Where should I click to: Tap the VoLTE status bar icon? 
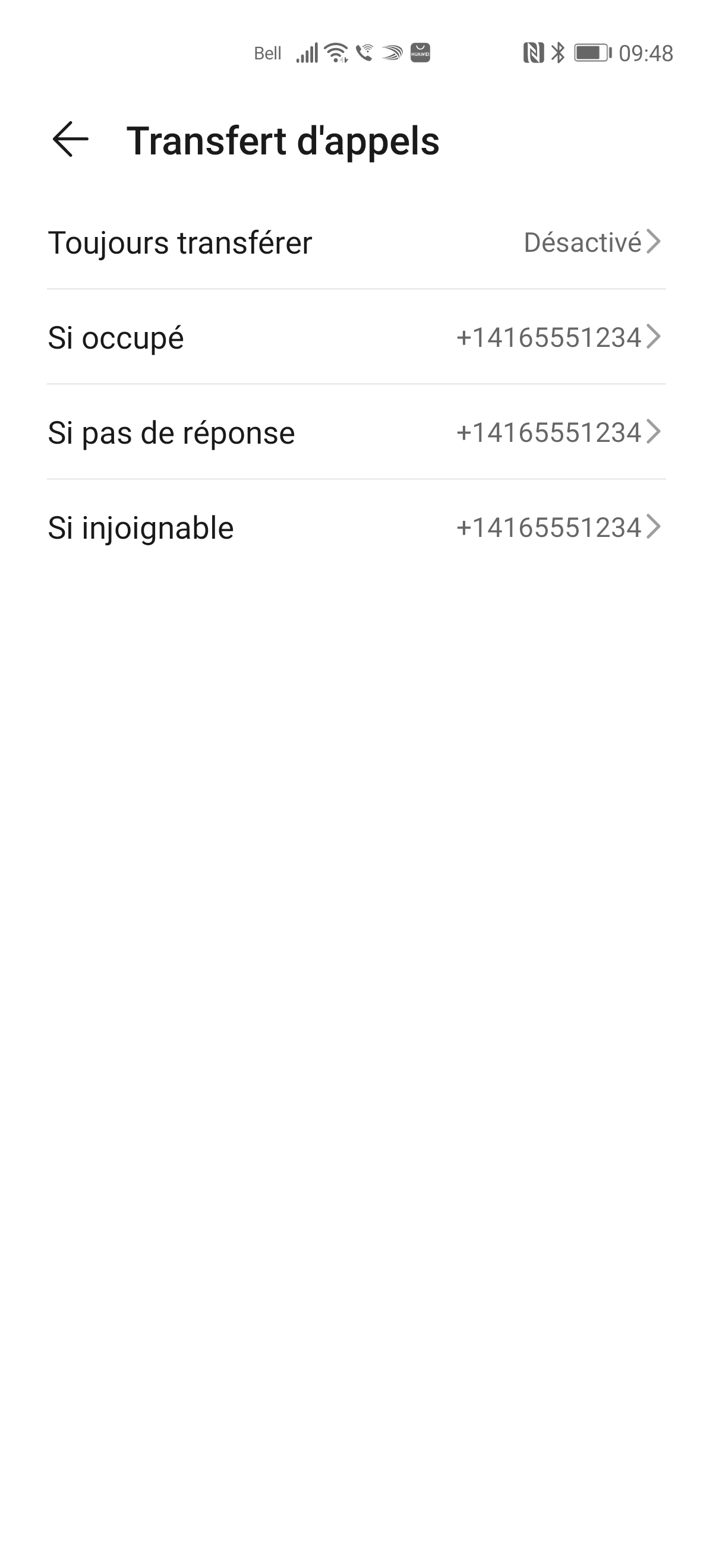[392, 53]
